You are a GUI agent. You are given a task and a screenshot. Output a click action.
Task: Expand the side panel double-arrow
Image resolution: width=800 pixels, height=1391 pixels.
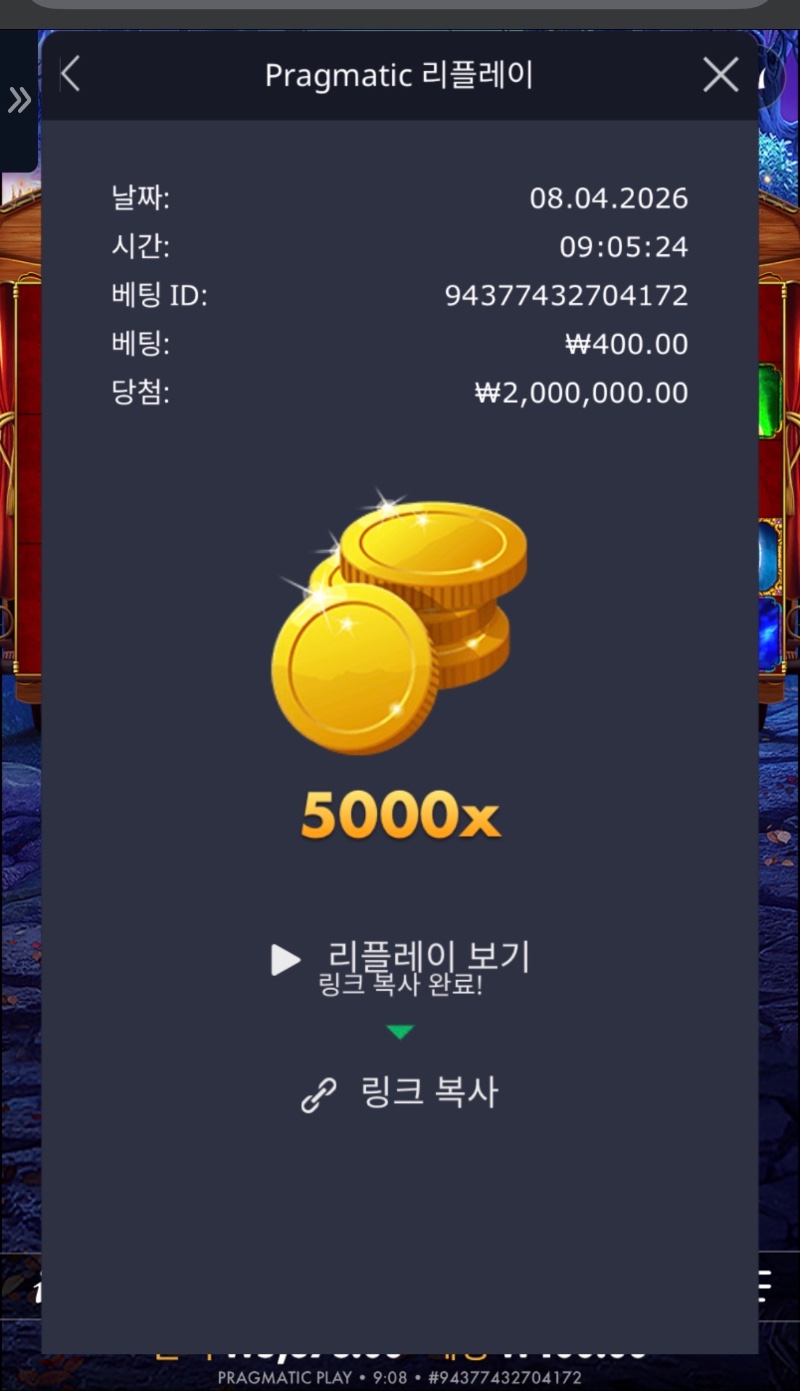pos(19,100)
